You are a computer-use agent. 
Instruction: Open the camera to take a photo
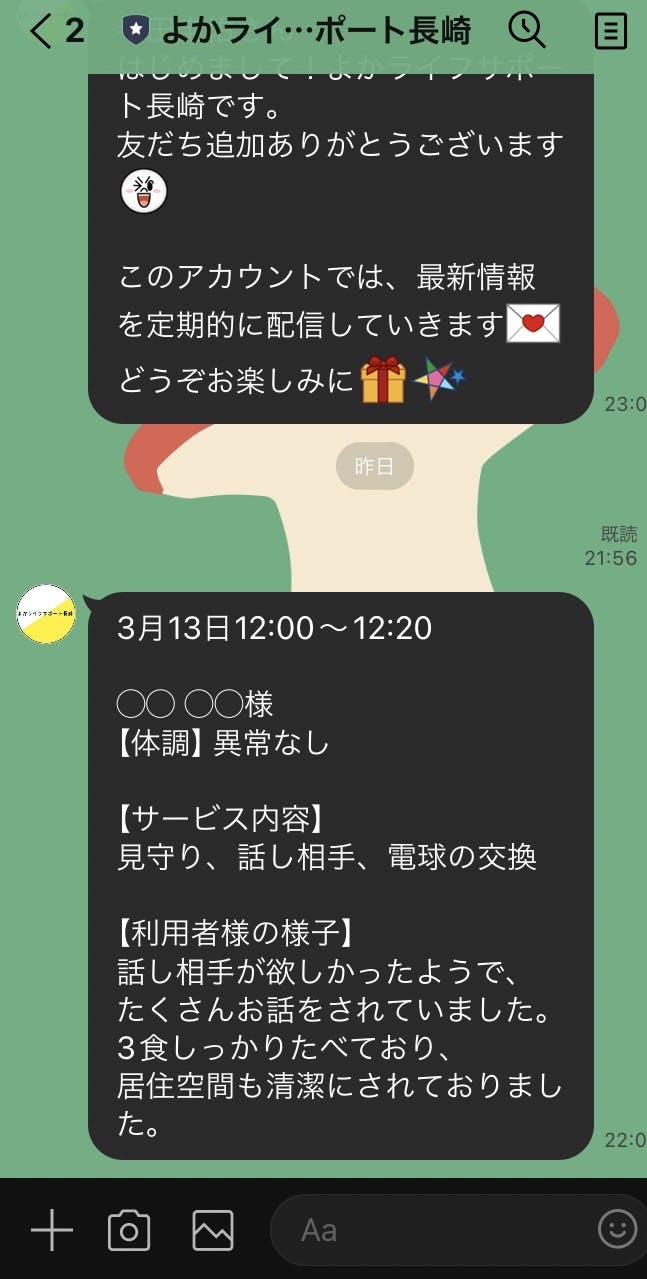coord(128,1229)
